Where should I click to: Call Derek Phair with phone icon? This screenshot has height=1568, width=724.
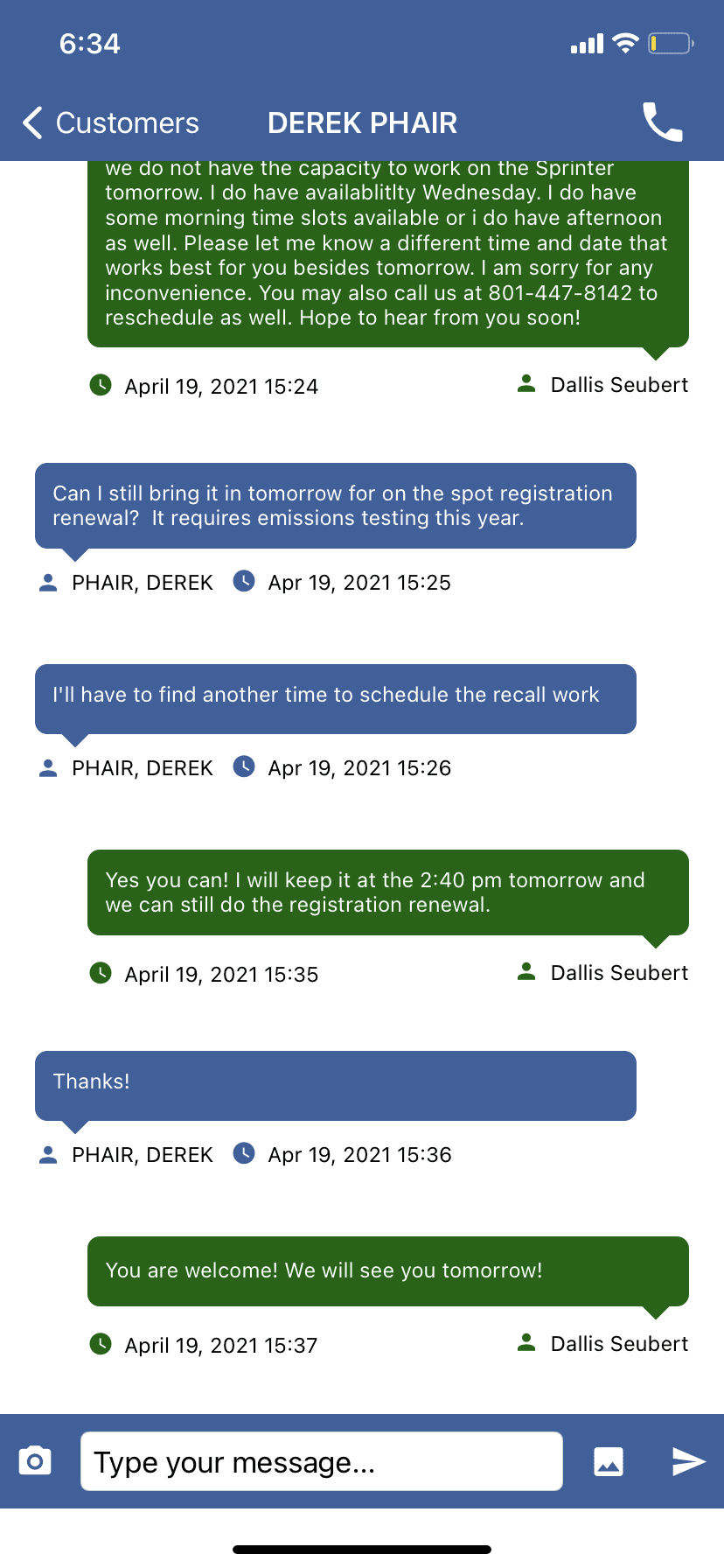[x=662, y=122]
